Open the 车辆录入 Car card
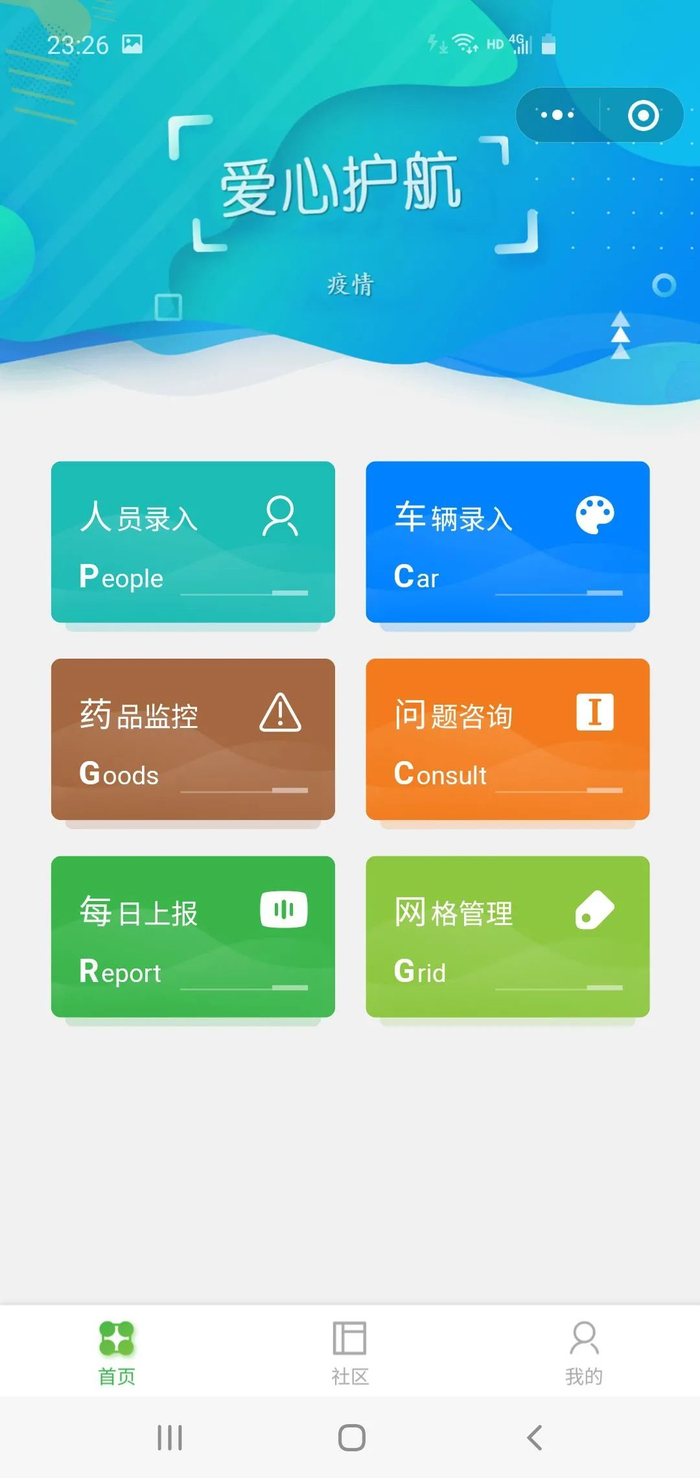The height and width of the screenshot is (1478, 700). (x=507, y=542)
